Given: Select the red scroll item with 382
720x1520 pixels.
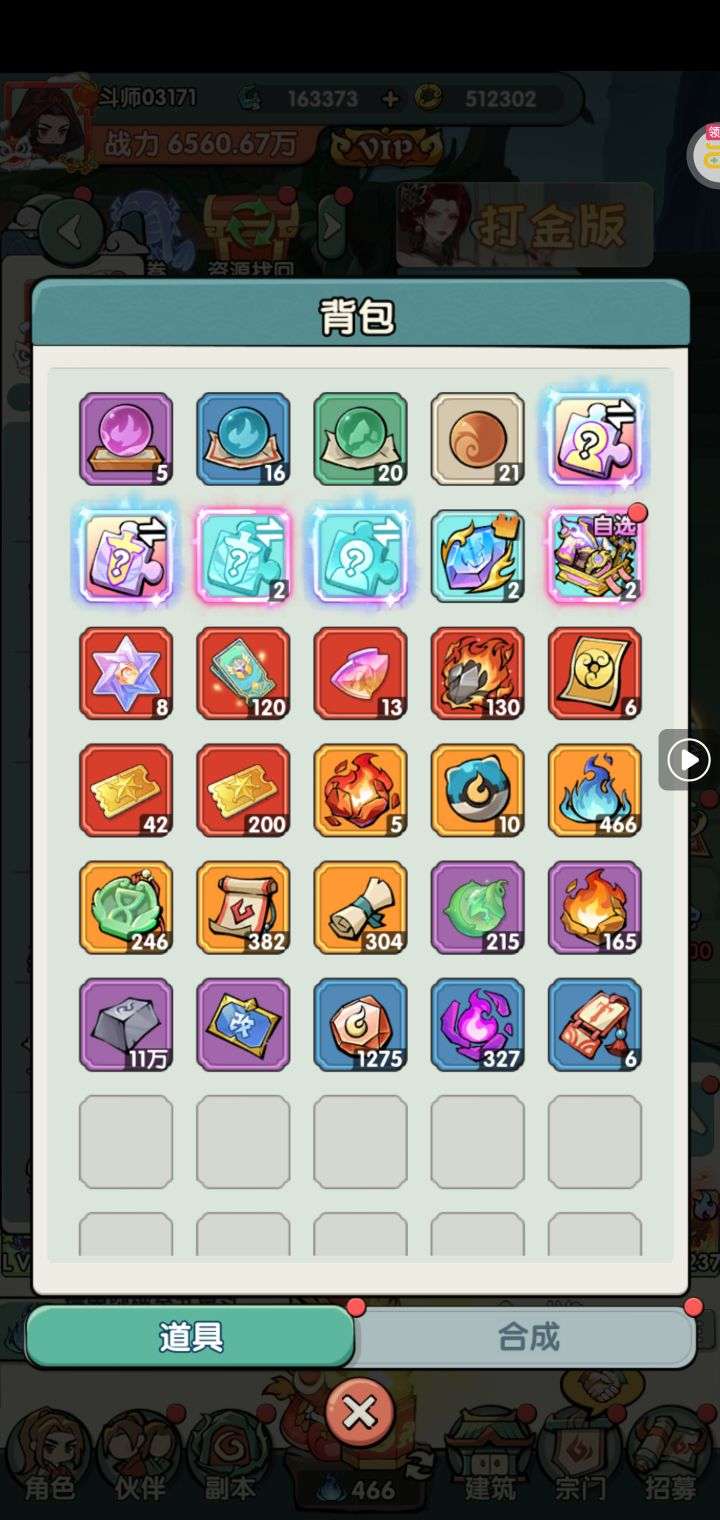Looking at the screenshot, I should [243, 907].
